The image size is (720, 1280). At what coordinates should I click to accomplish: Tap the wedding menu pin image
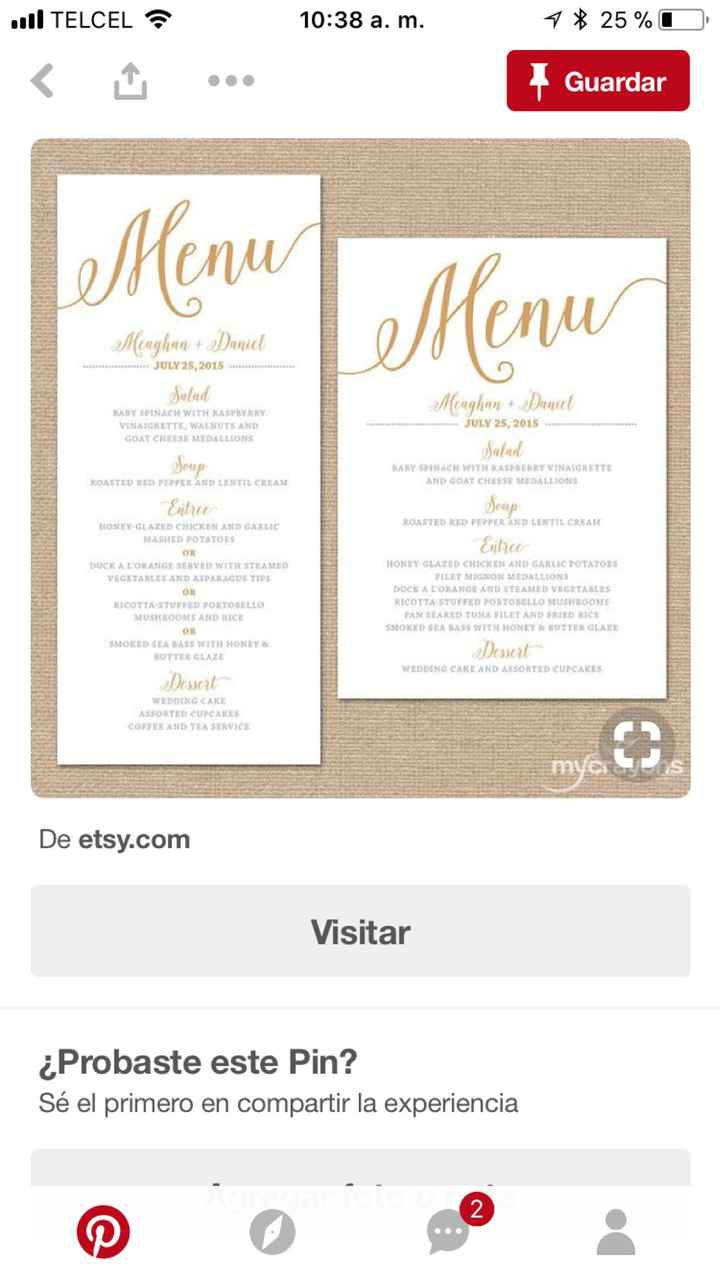[x=360, y=465]
